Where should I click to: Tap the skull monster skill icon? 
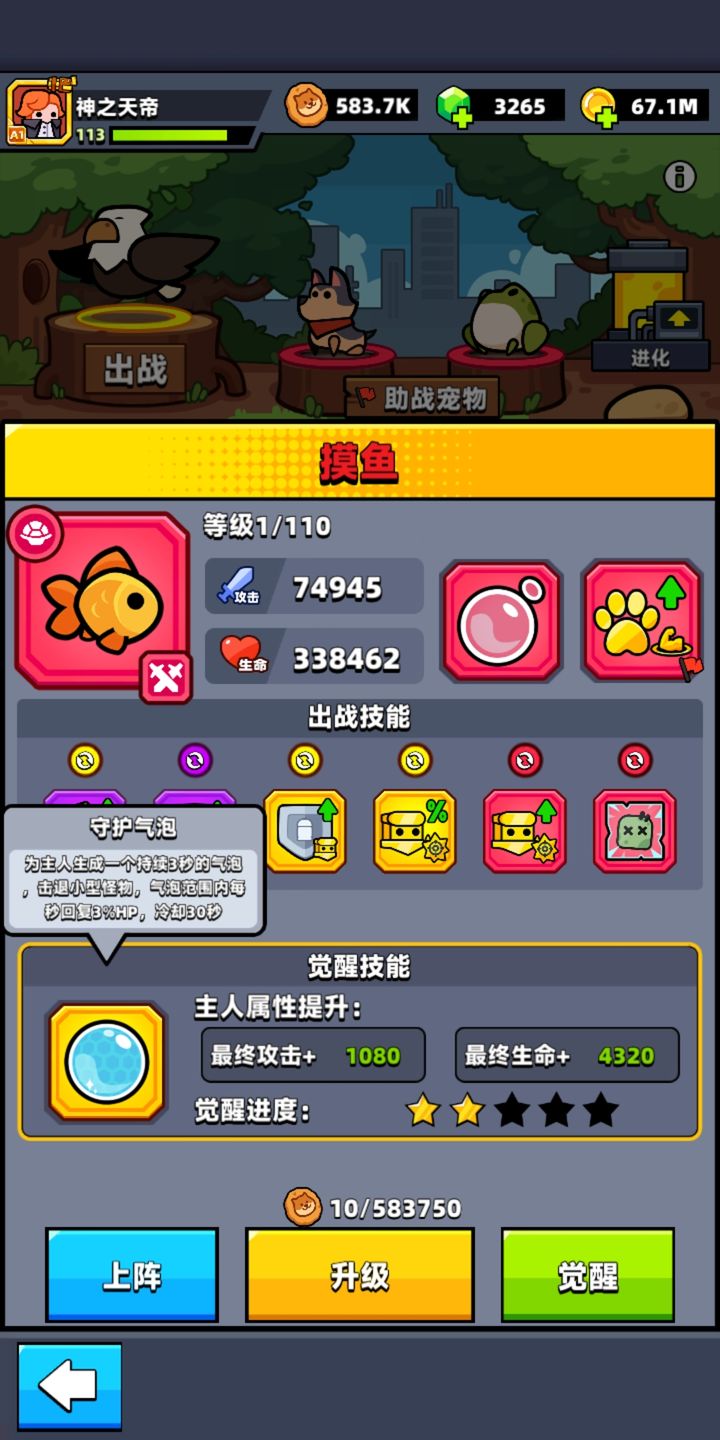634,831
